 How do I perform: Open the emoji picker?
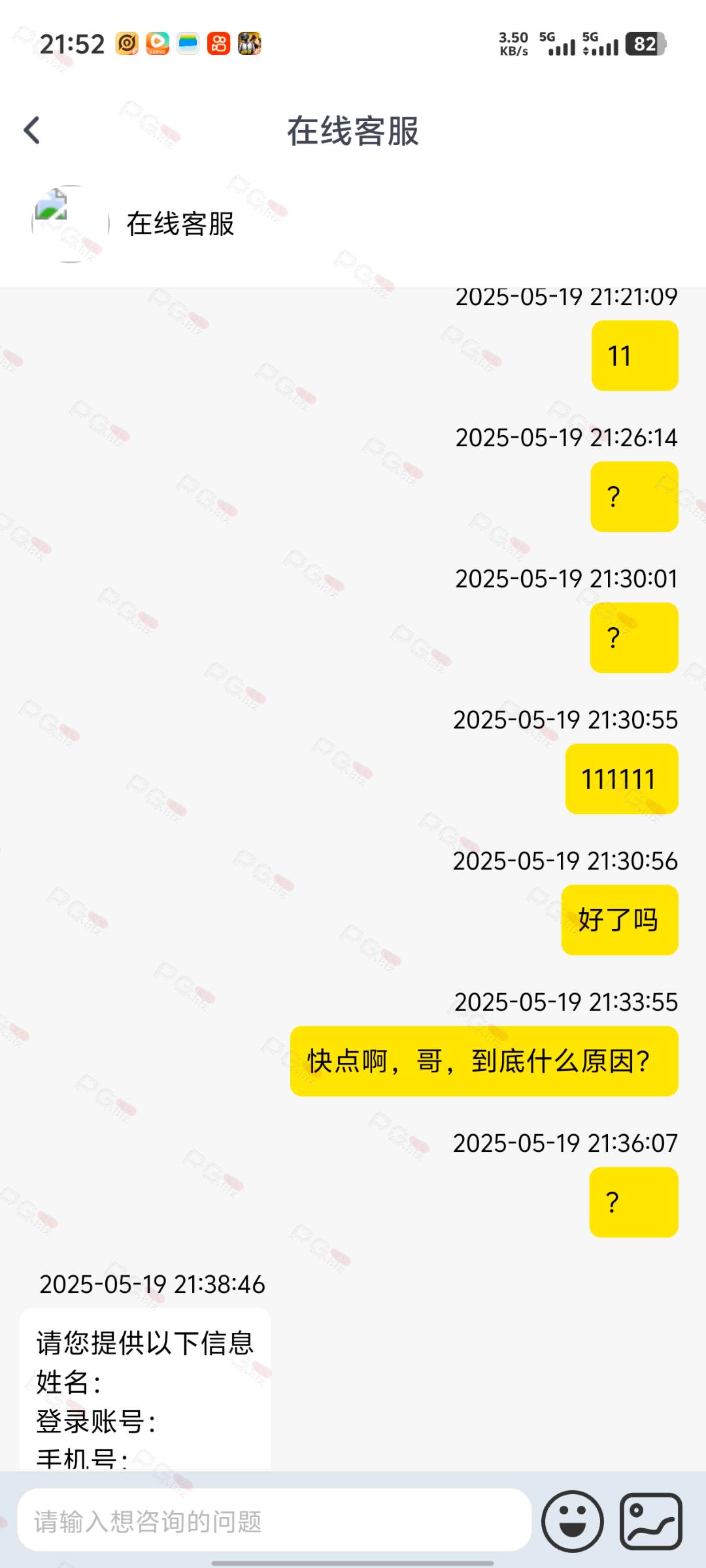tap(573, 1521)
